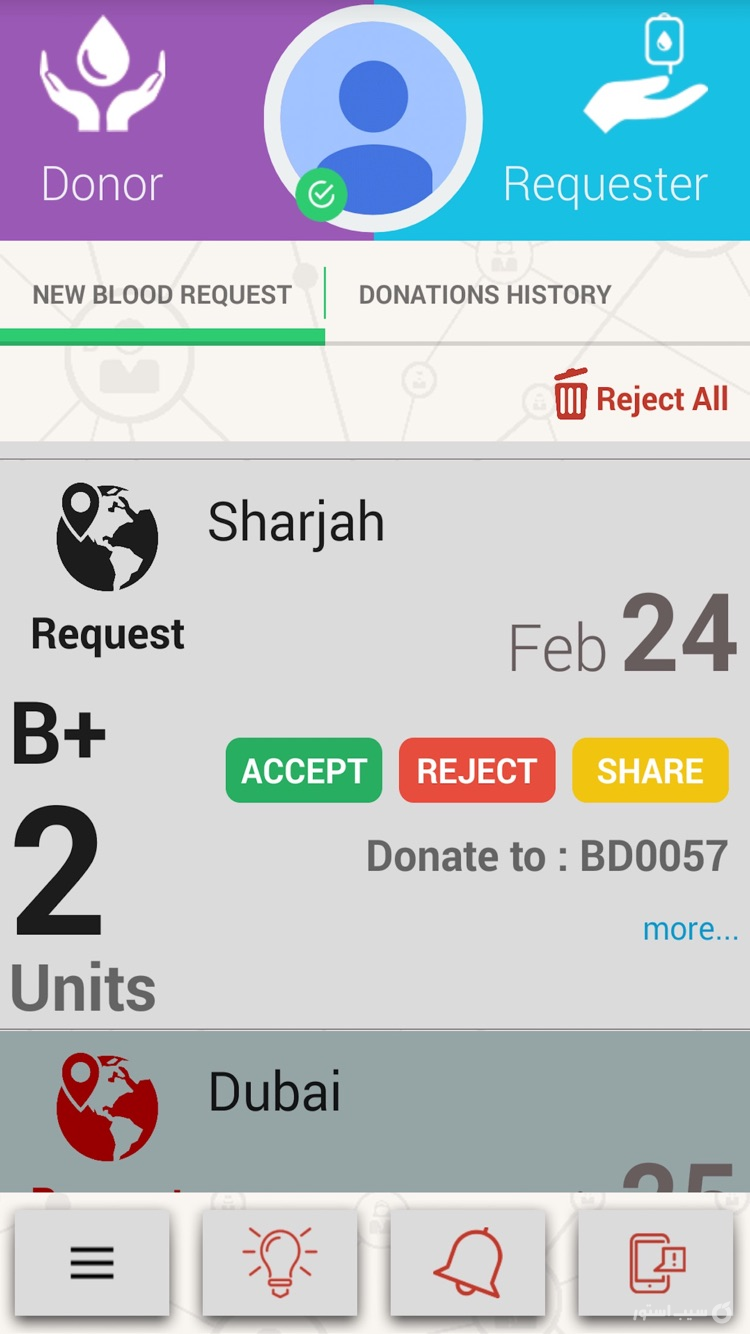Switch to the DONATIONS HISTORY tab
The height and width of the screenshot is (1334, 750).
[x=485, y=293]
